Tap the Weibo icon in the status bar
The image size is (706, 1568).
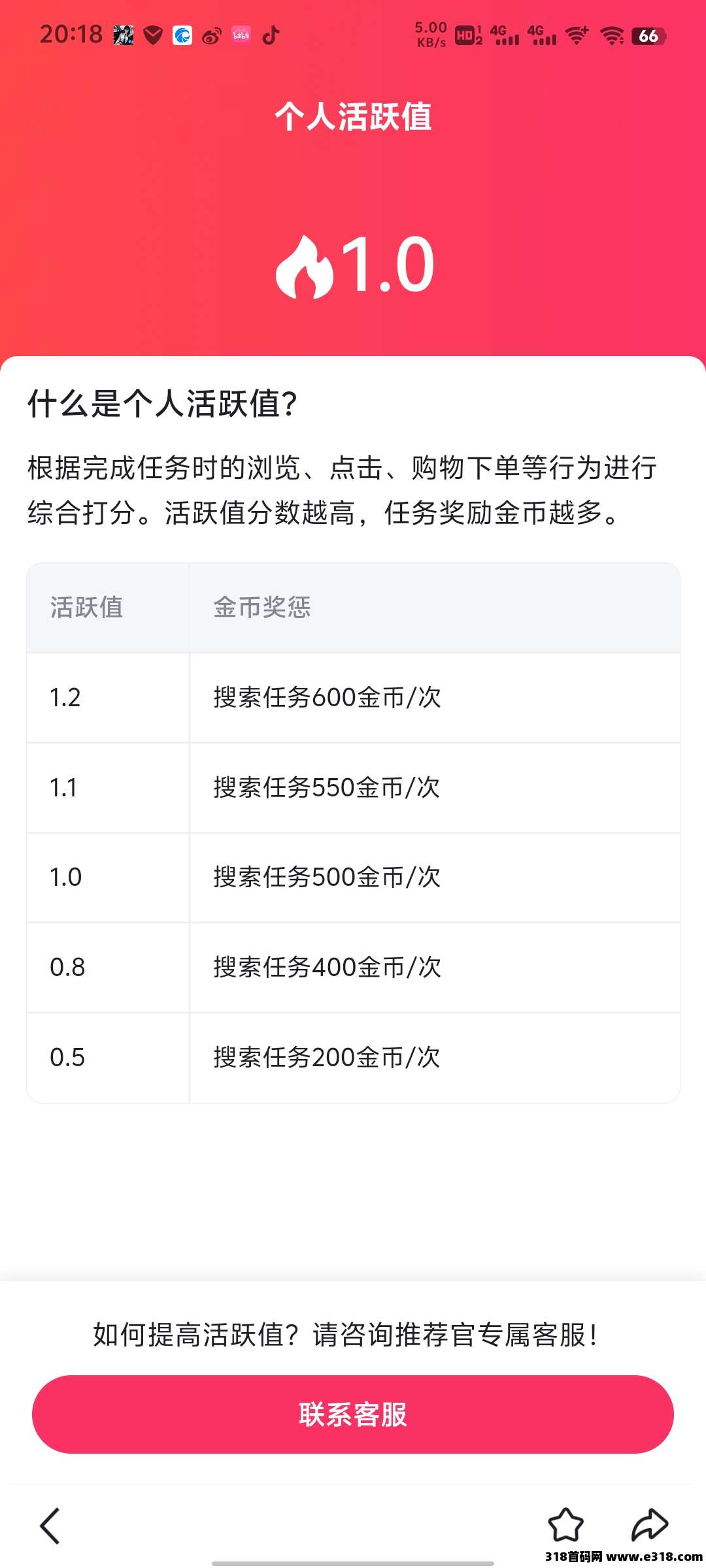coord(209,35)
